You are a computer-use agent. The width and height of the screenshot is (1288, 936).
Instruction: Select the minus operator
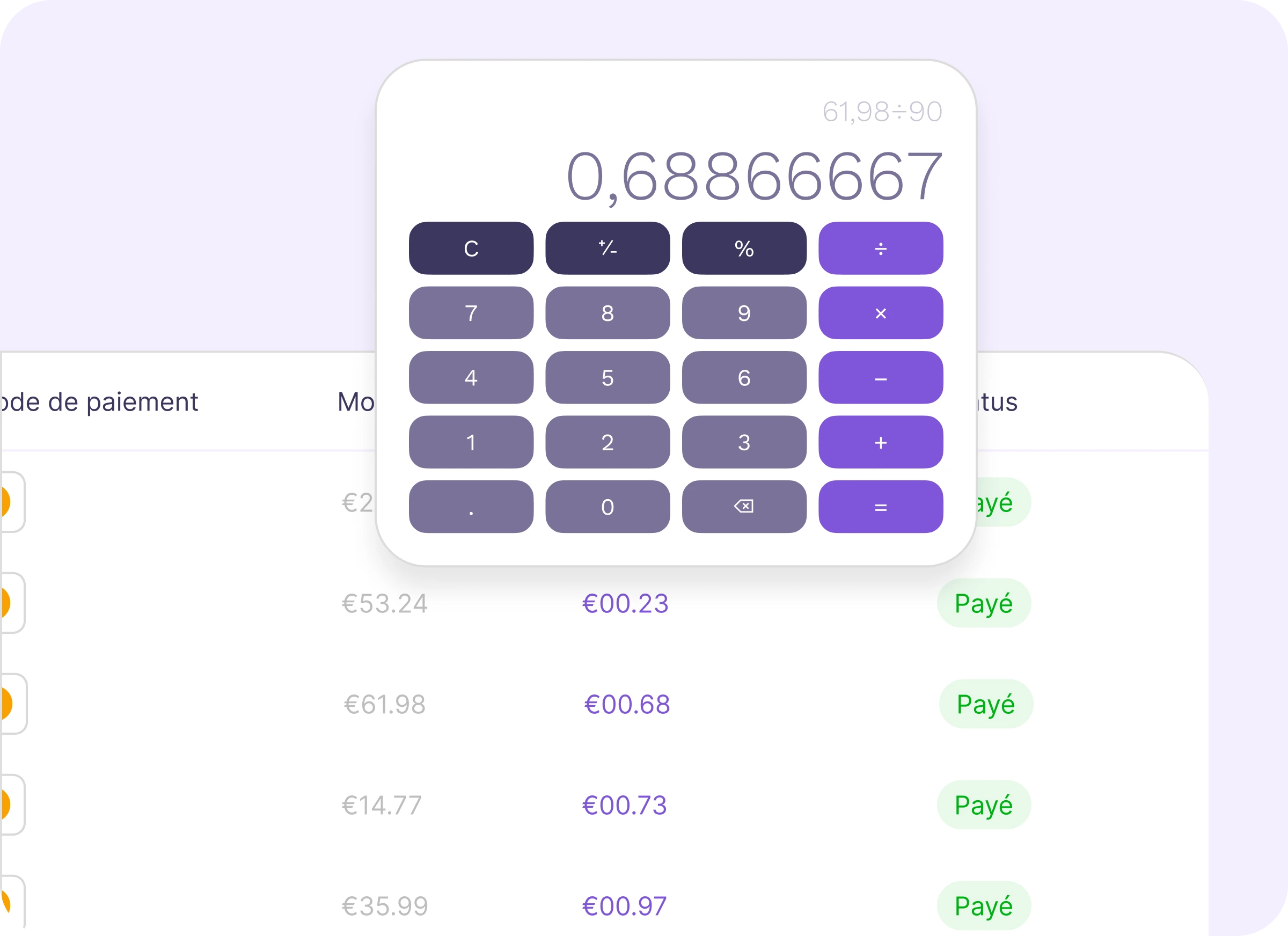coord(881,378)
